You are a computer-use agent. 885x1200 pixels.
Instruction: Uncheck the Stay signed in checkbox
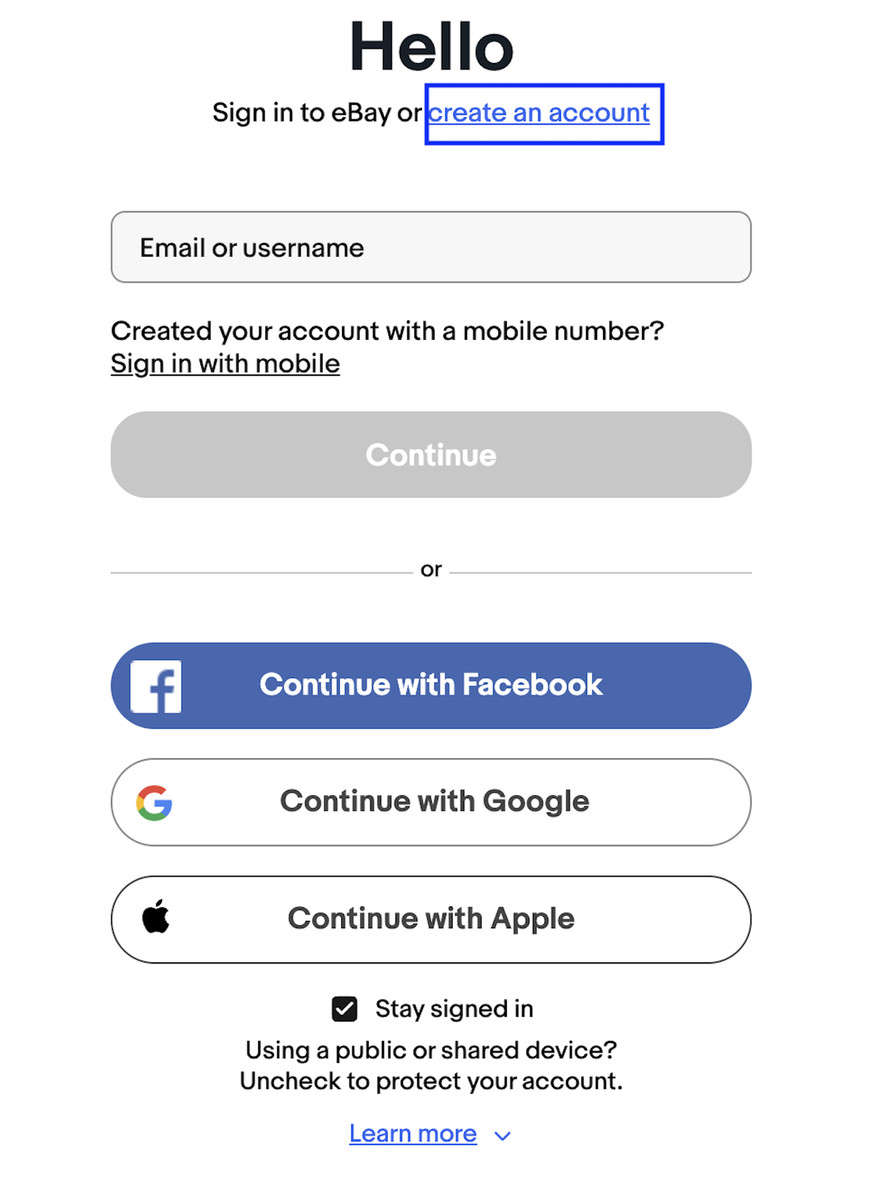click(344, 1009)
